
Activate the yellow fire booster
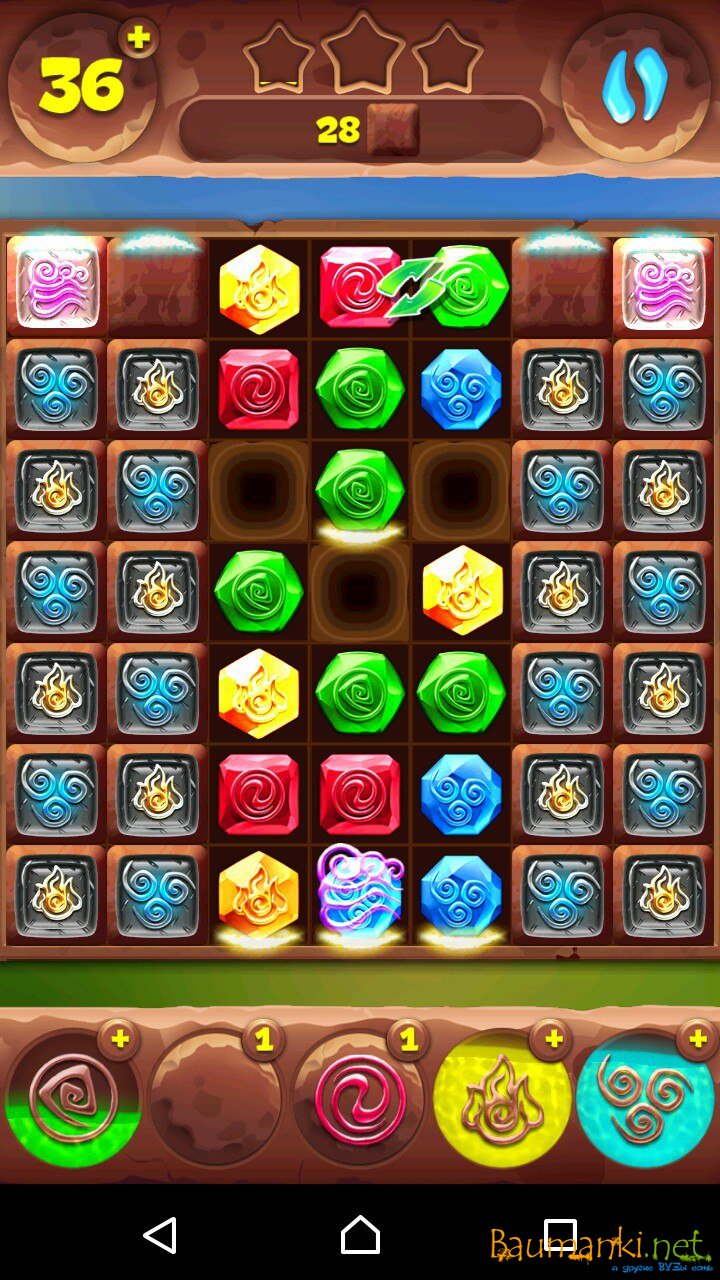pos(503,1099)
